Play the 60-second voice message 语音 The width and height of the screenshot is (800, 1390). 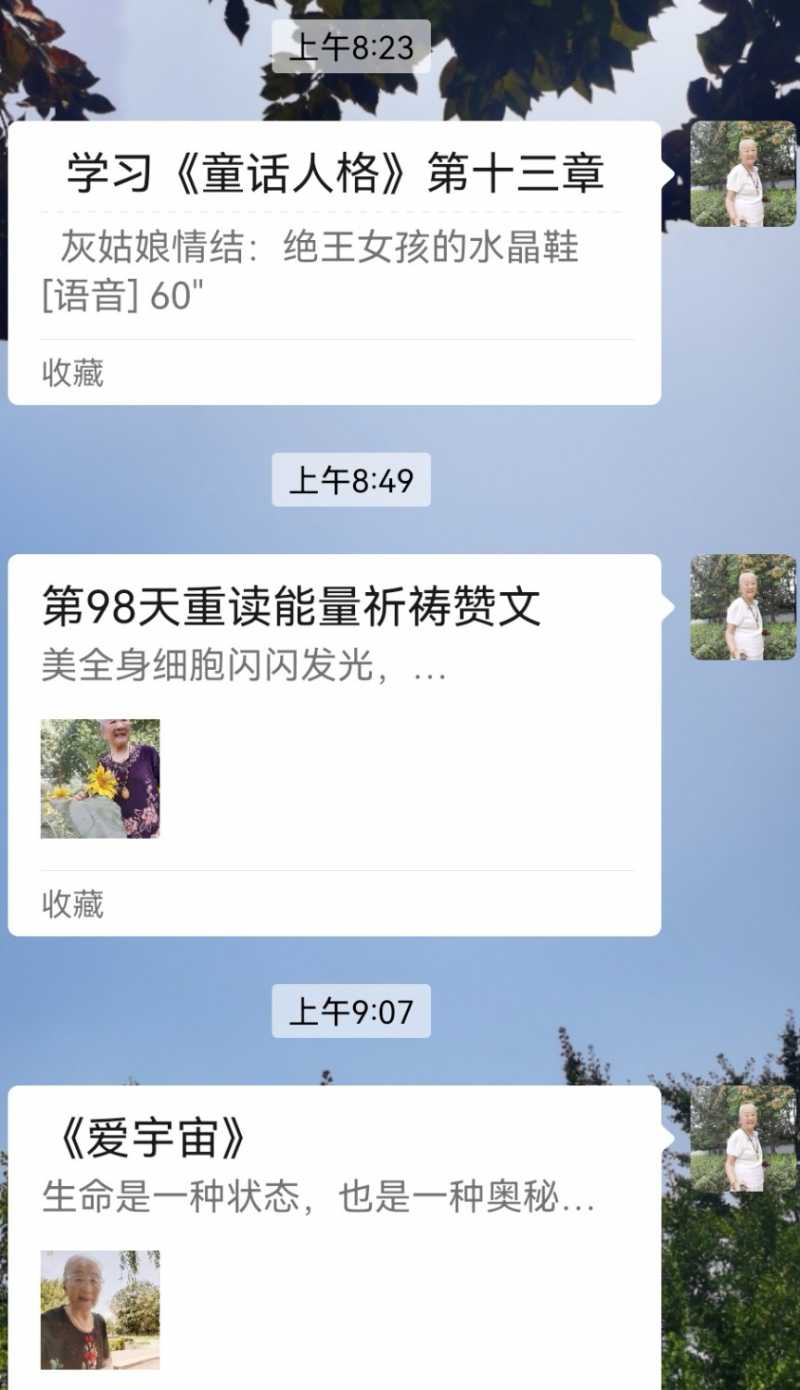coord(120,294)
